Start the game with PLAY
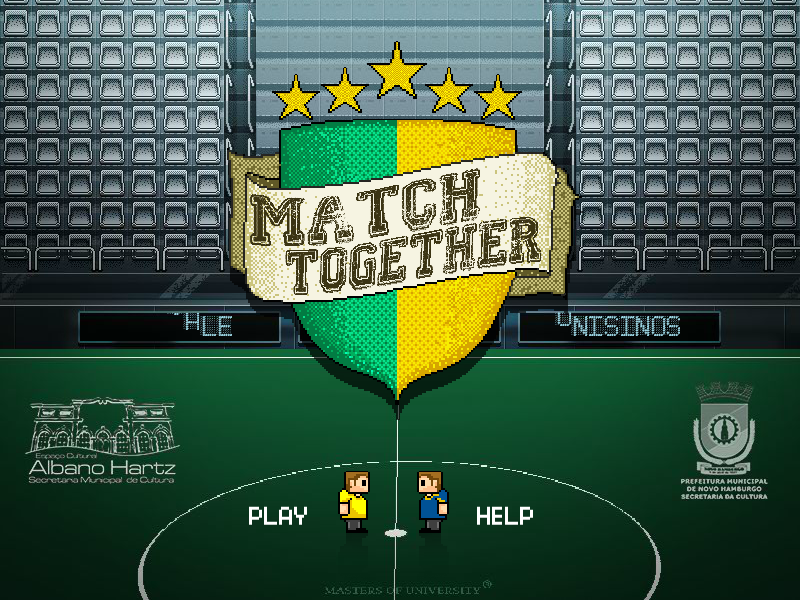 pos(278,516)
